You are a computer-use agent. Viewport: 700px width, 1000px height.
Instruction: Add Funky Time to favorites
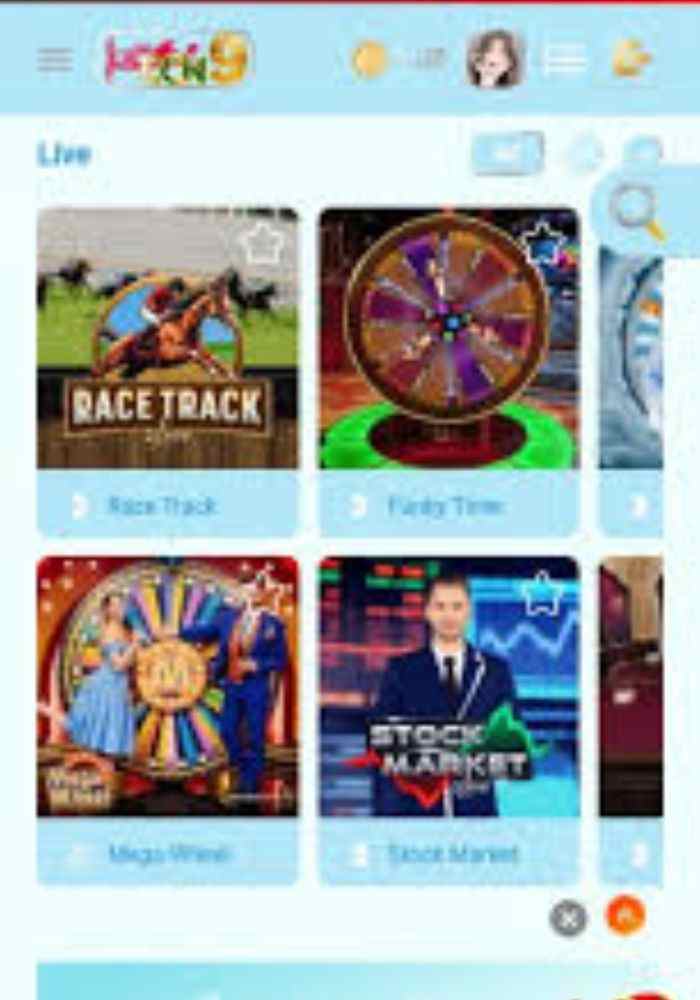542,240
